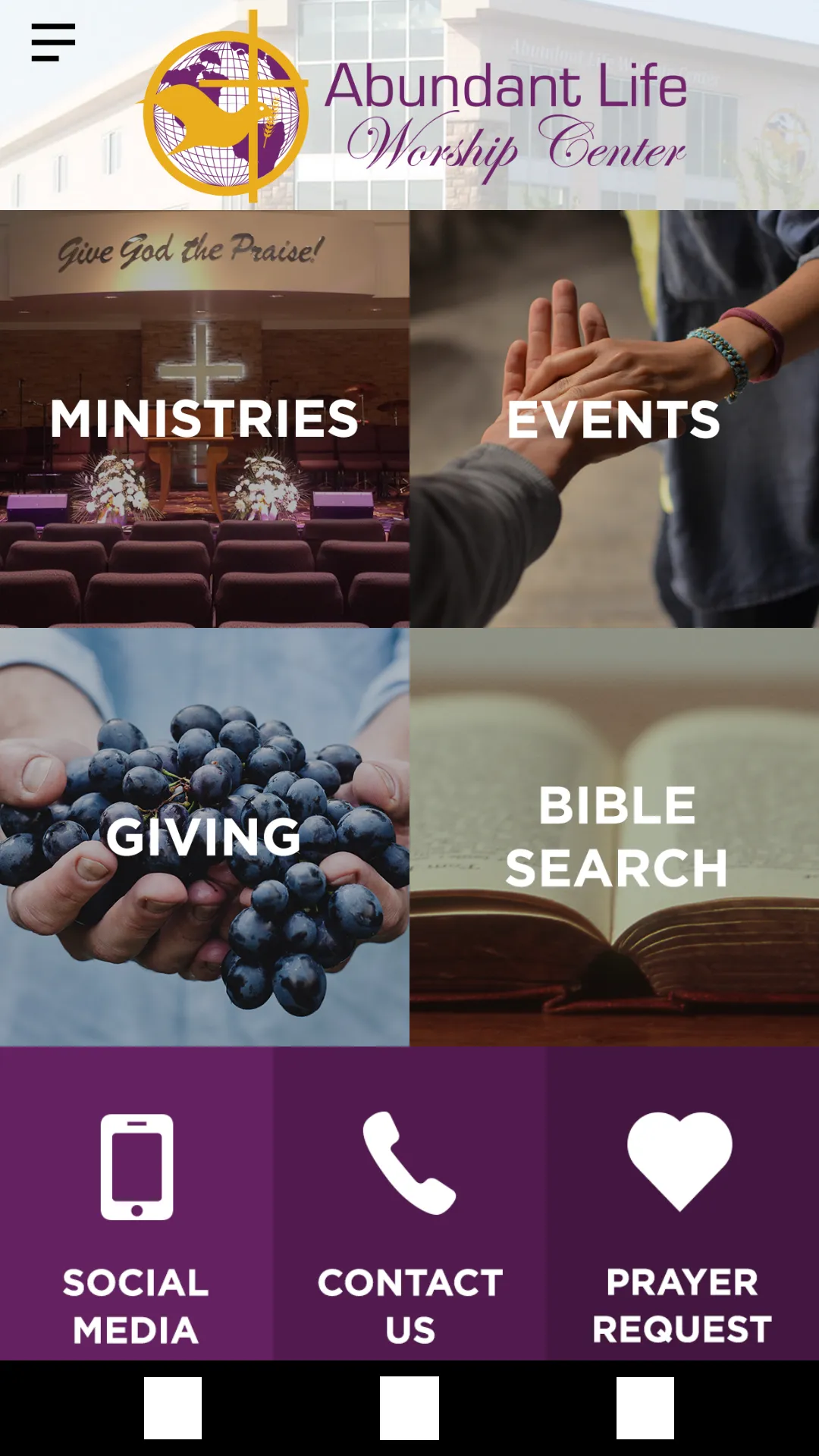Screen dimensions: 819x1456
Task: Tap the Contact Us button
Action: pyautogui.click(x=409, y=1203)
